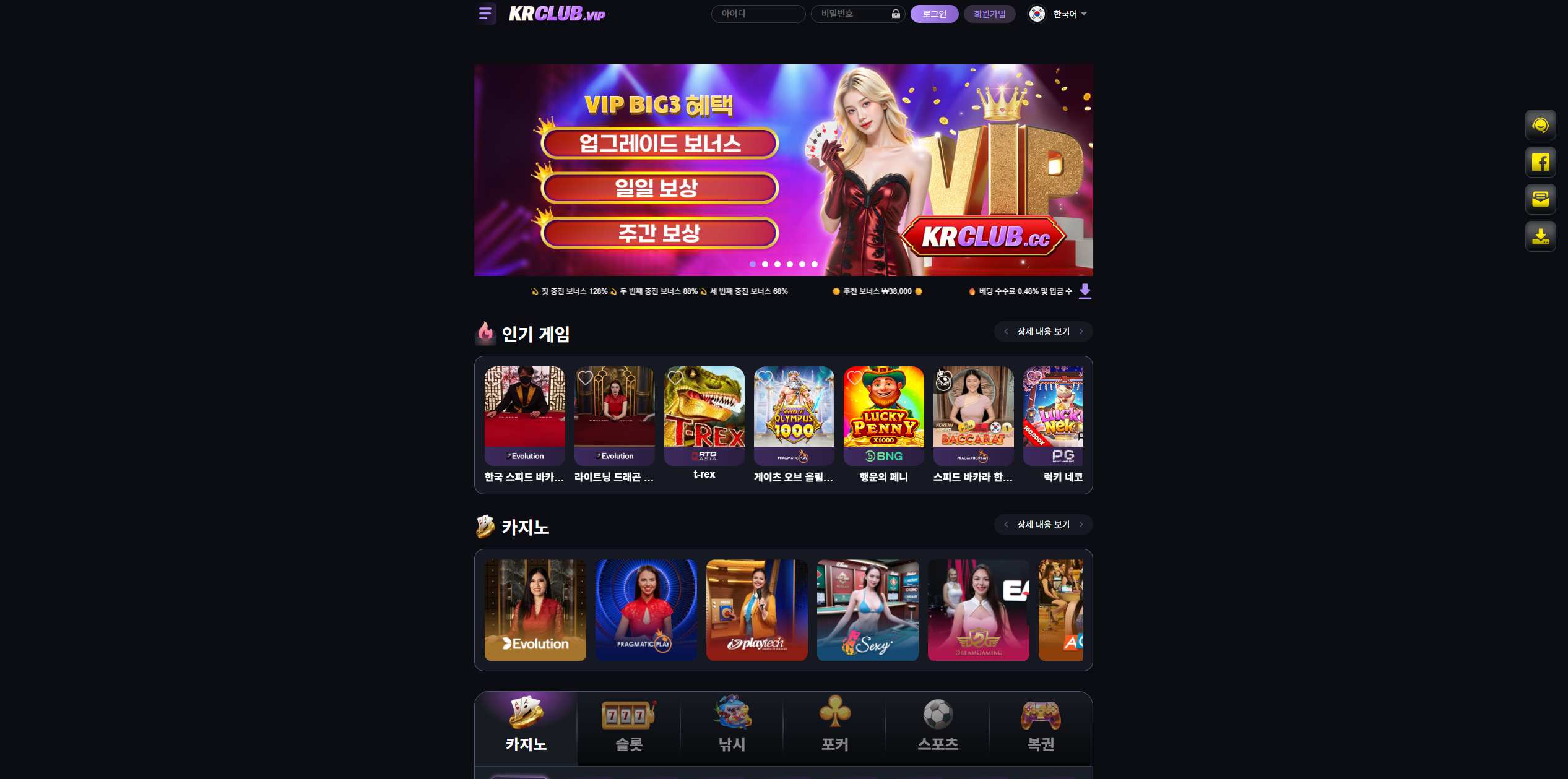Image resolution: width=1568 pixels, height=779 pixels.
Task: Tap the VIP BIG3 혜택 promotional banner
Action: click(783, 170)
